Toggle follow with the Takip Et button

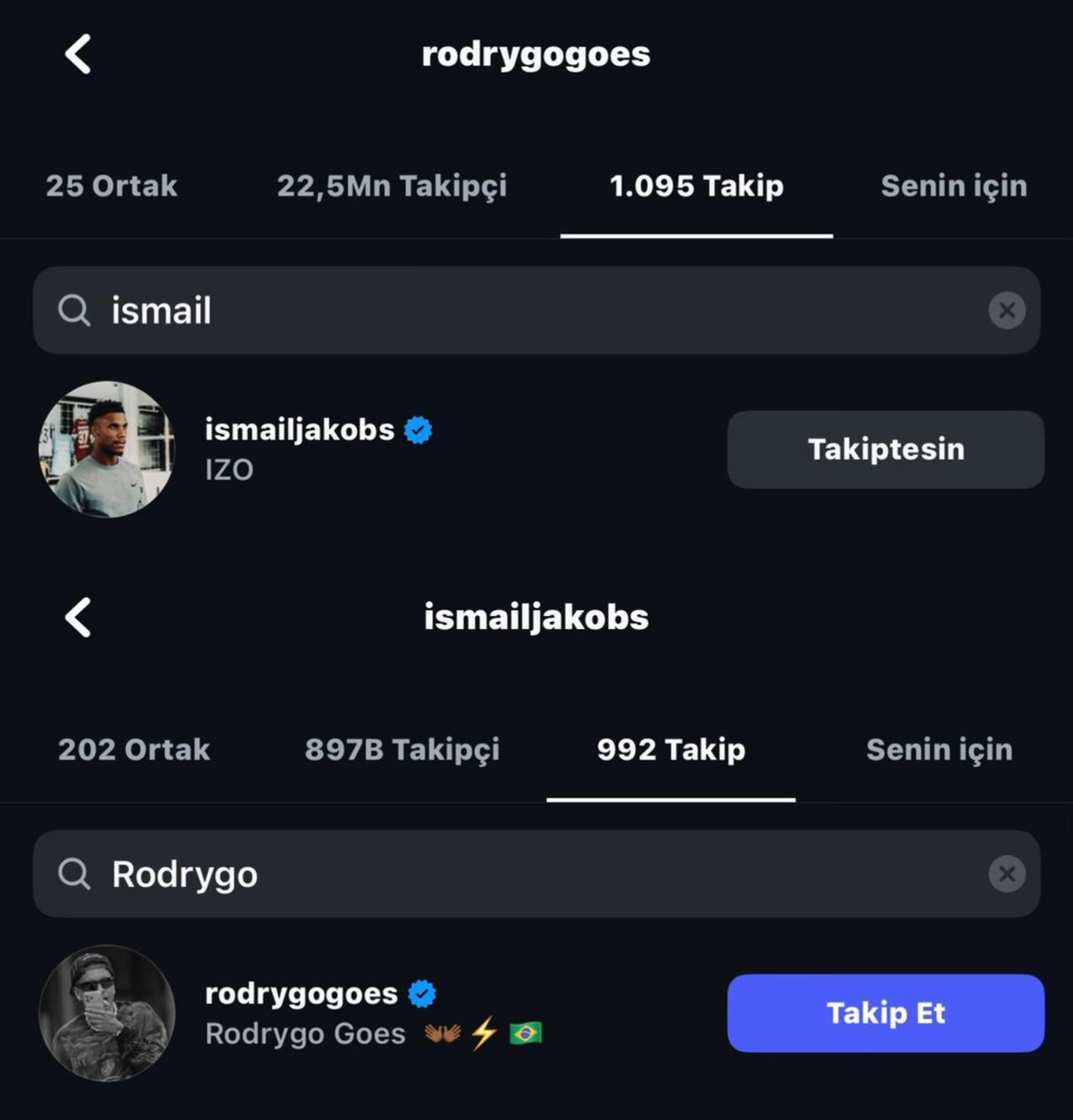[x=884, y=1014]
